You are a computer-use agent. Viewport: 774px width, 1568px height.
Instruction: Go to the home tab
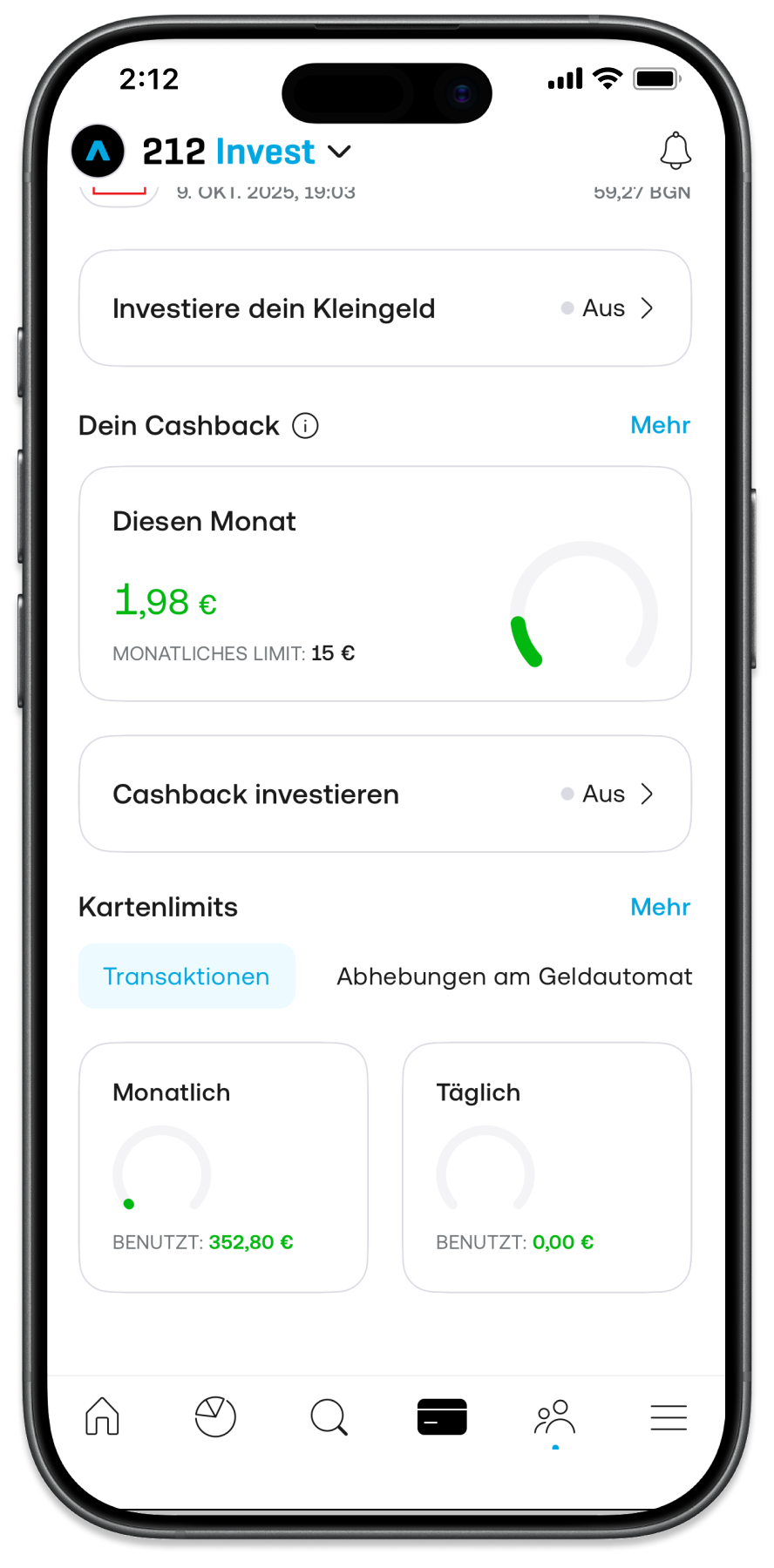point(102,1417)
